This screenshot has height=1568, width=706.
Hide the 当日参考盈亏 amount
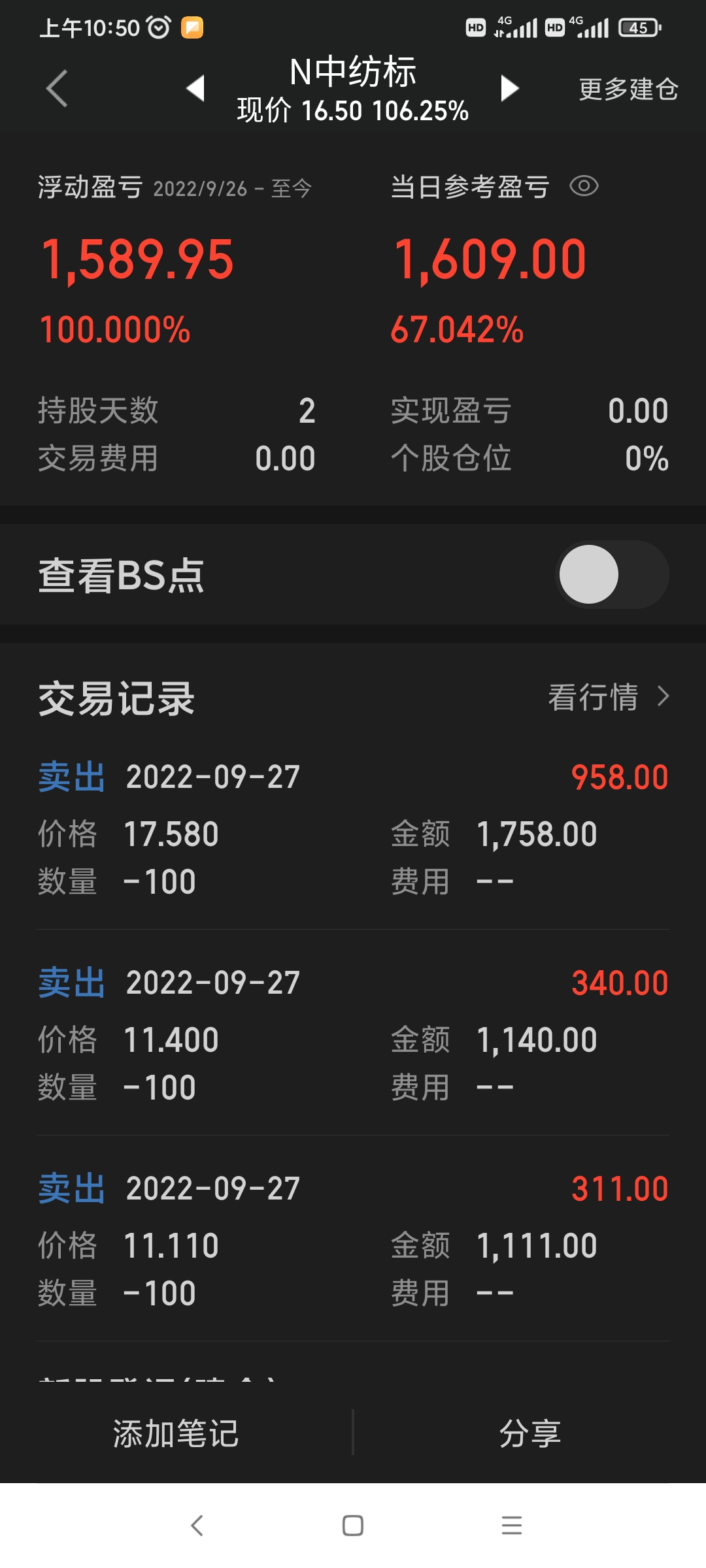point(584,187)
